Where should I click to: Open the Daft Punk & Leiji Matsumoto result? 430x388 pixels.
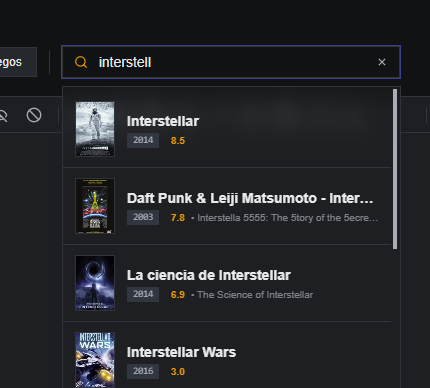click(x=227, y=206)
